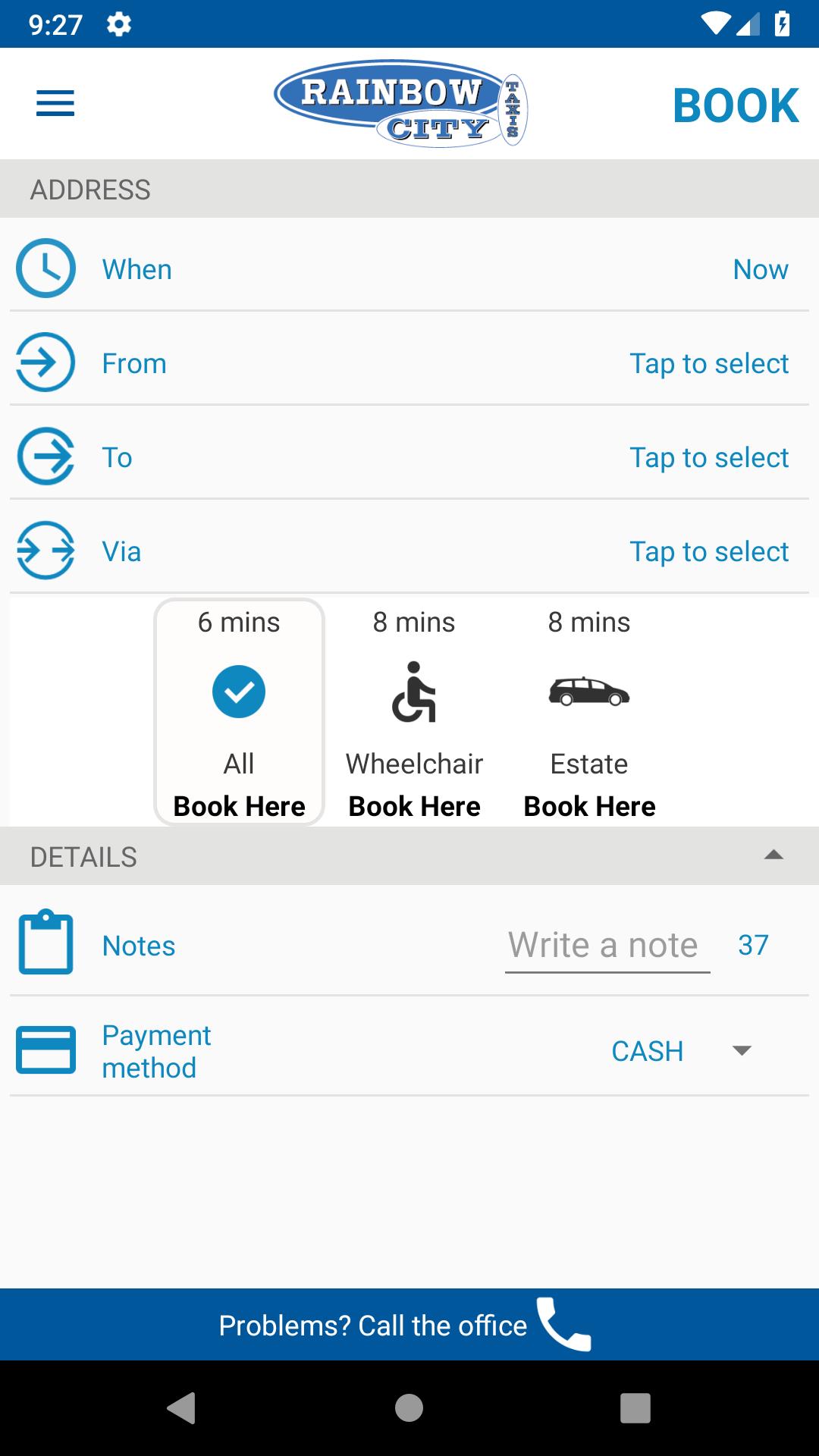Open the hamburger menu
Viewport: 819px width, 1456px height.
pos(55,103)
